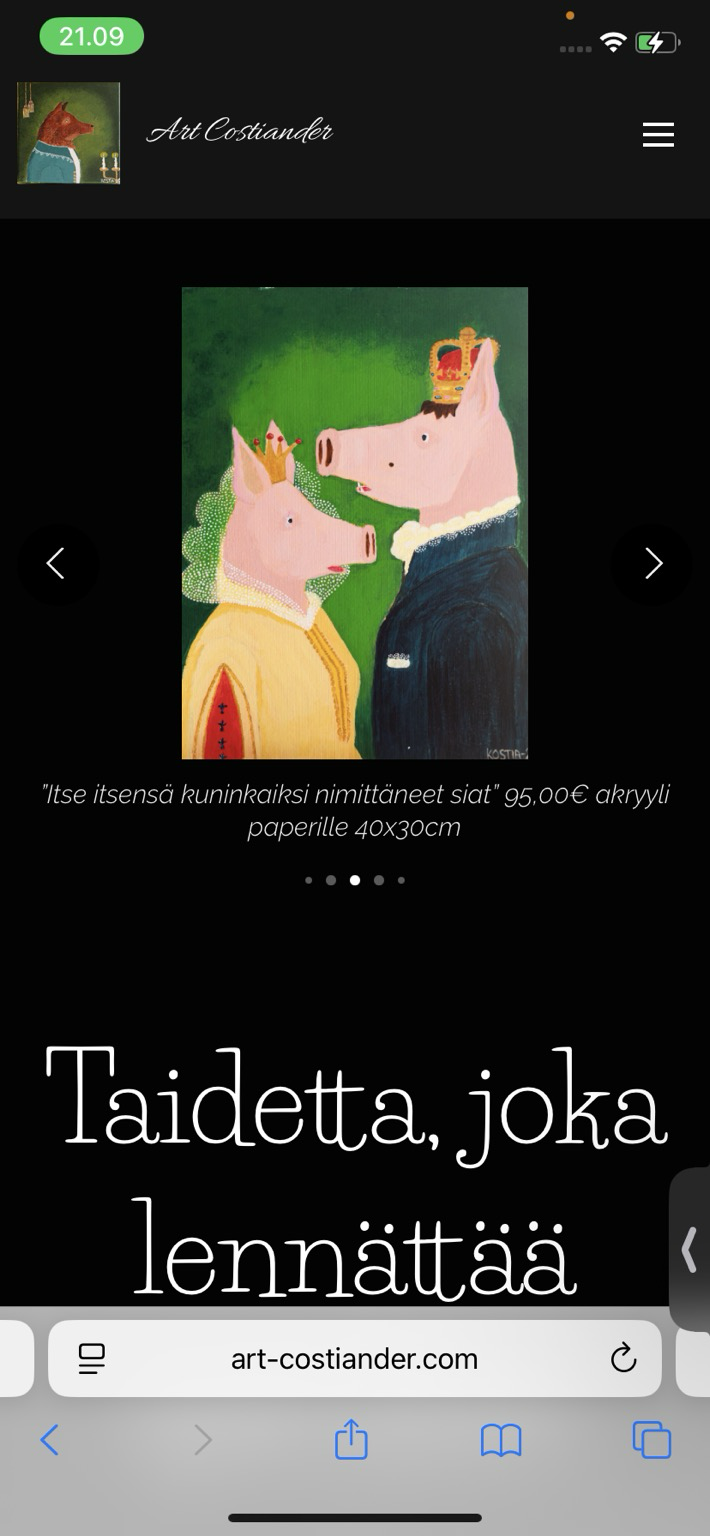This screenshot has width=710, height=1536.
Task: Open the hamburger menu
Action: 658,134
